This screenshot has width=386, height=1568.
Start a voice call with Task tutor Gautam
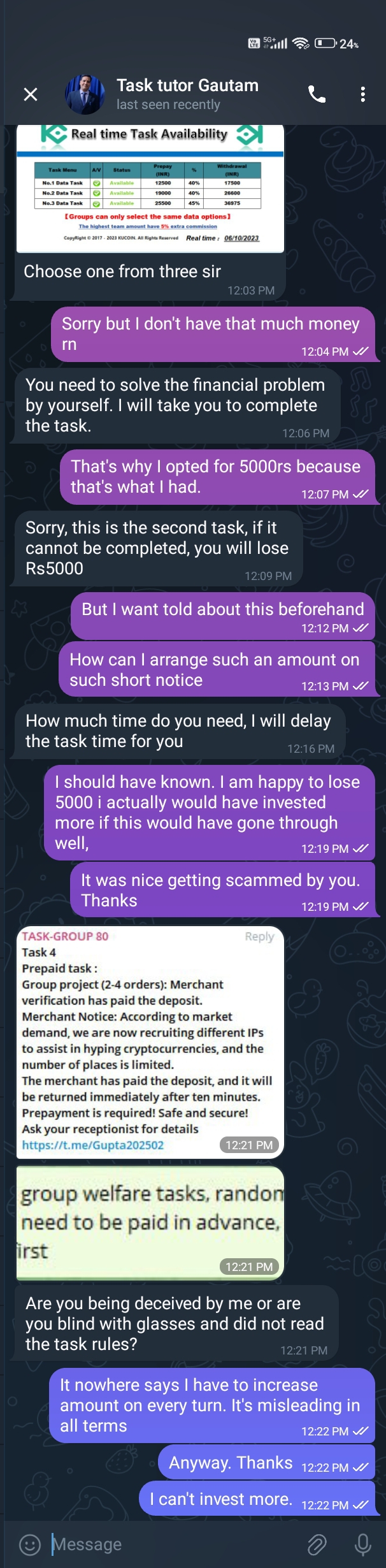317,94
